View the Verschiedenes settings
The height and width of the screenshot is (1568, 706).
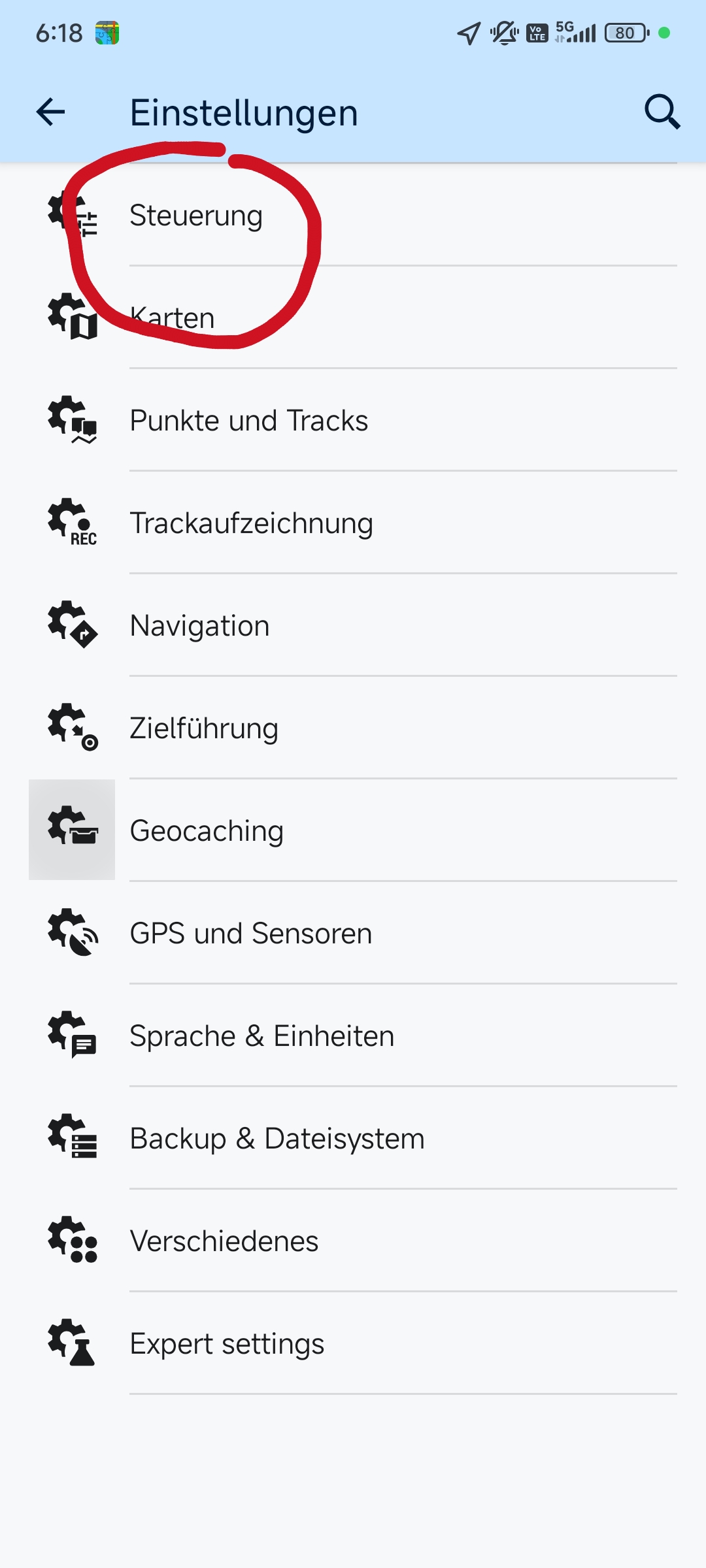pos(224,1241)
